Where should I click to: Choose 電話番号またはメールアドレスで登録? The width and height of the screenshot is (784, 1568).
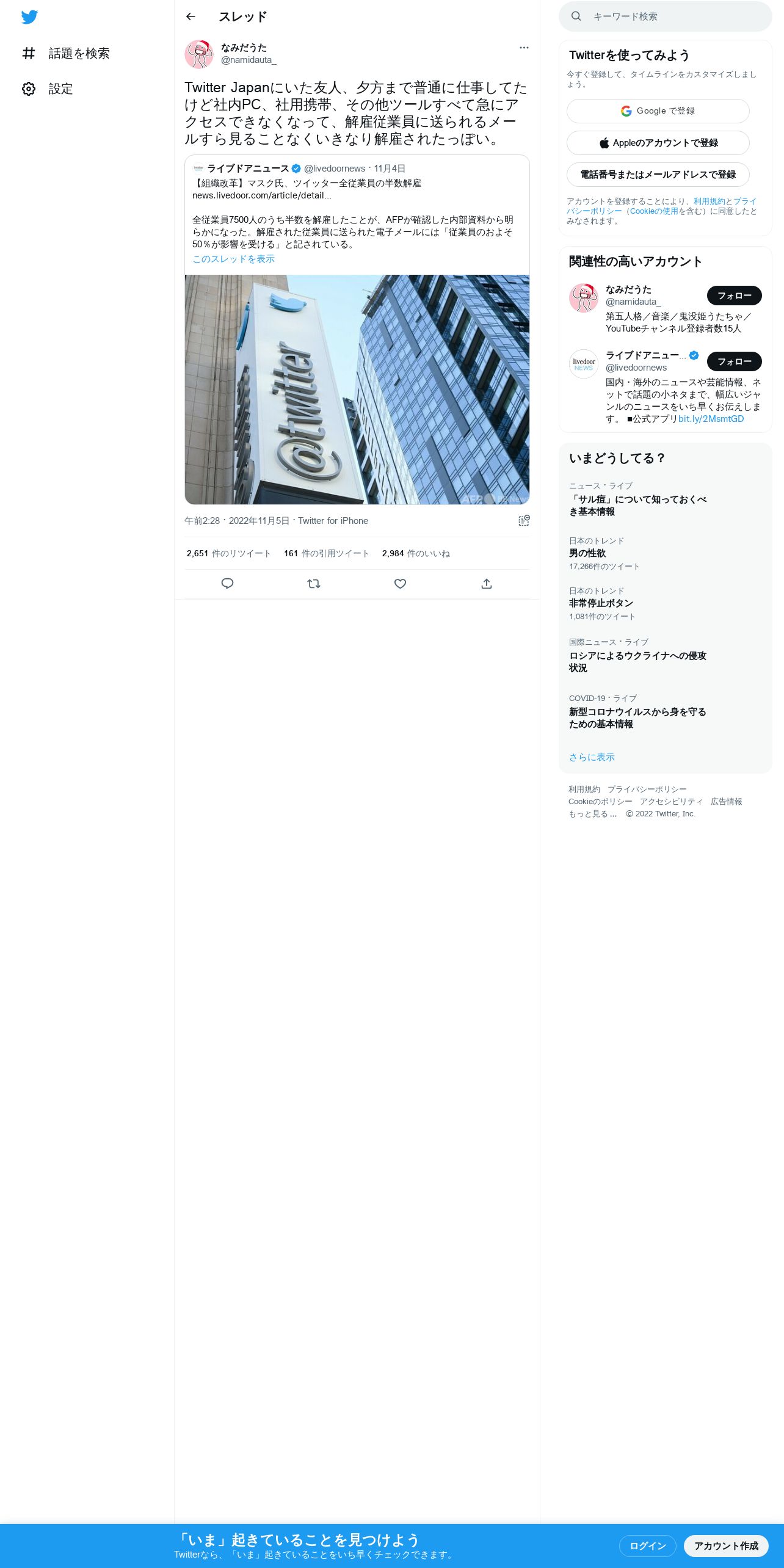pyautogui.click(x=658, y=175)
